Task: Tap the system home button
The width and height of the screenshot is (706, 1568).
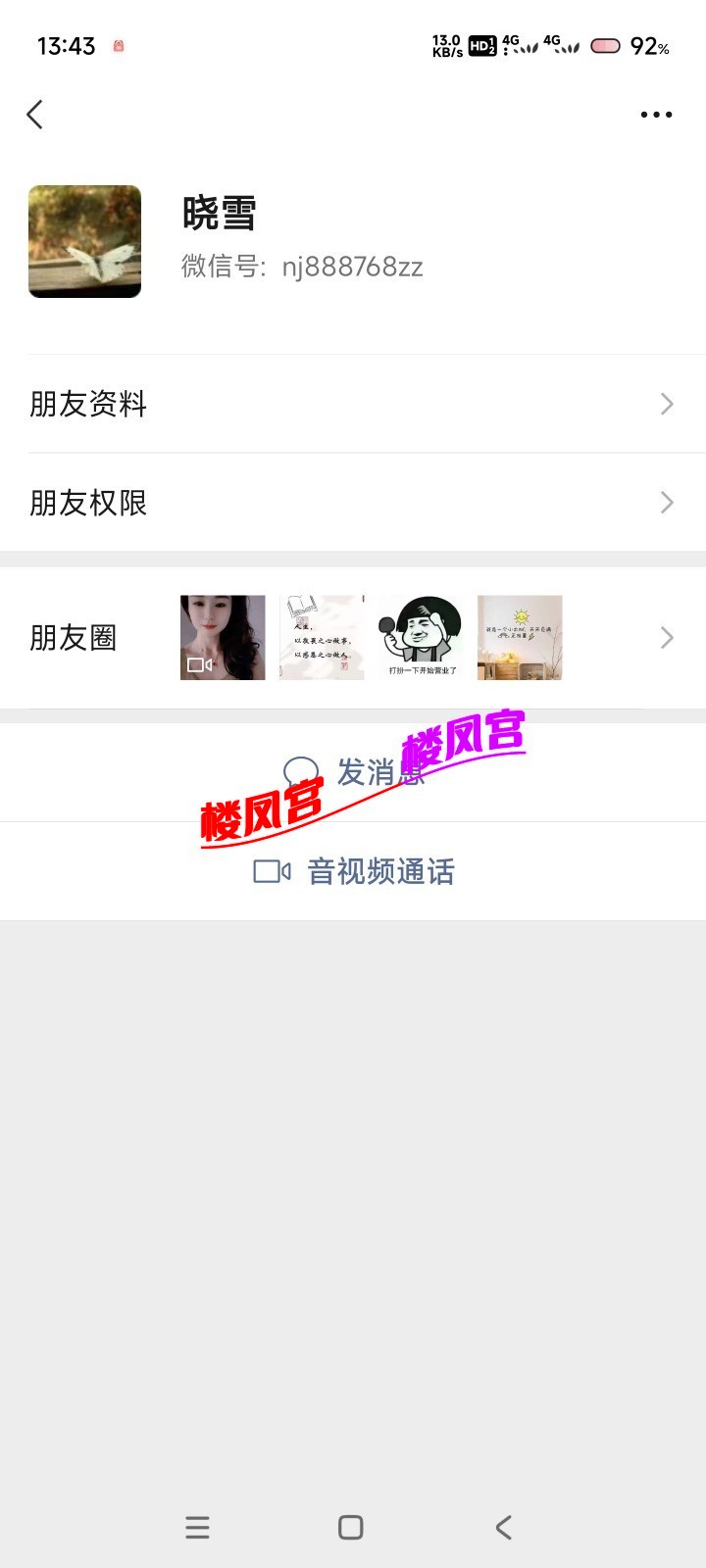Action: [x=350, y=1527]
